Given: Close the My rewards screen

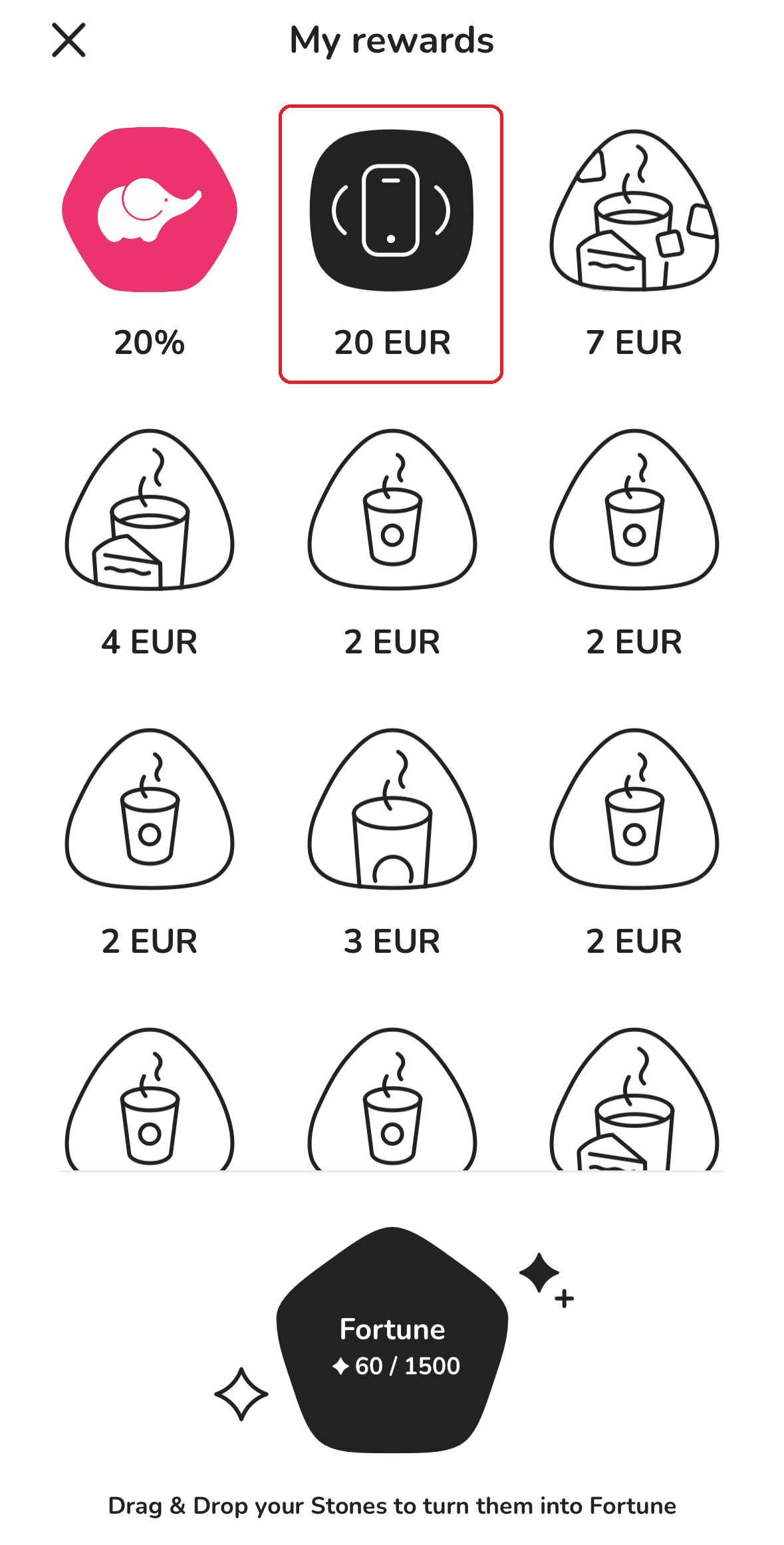Looking at the screenshot, I should 68,40.
